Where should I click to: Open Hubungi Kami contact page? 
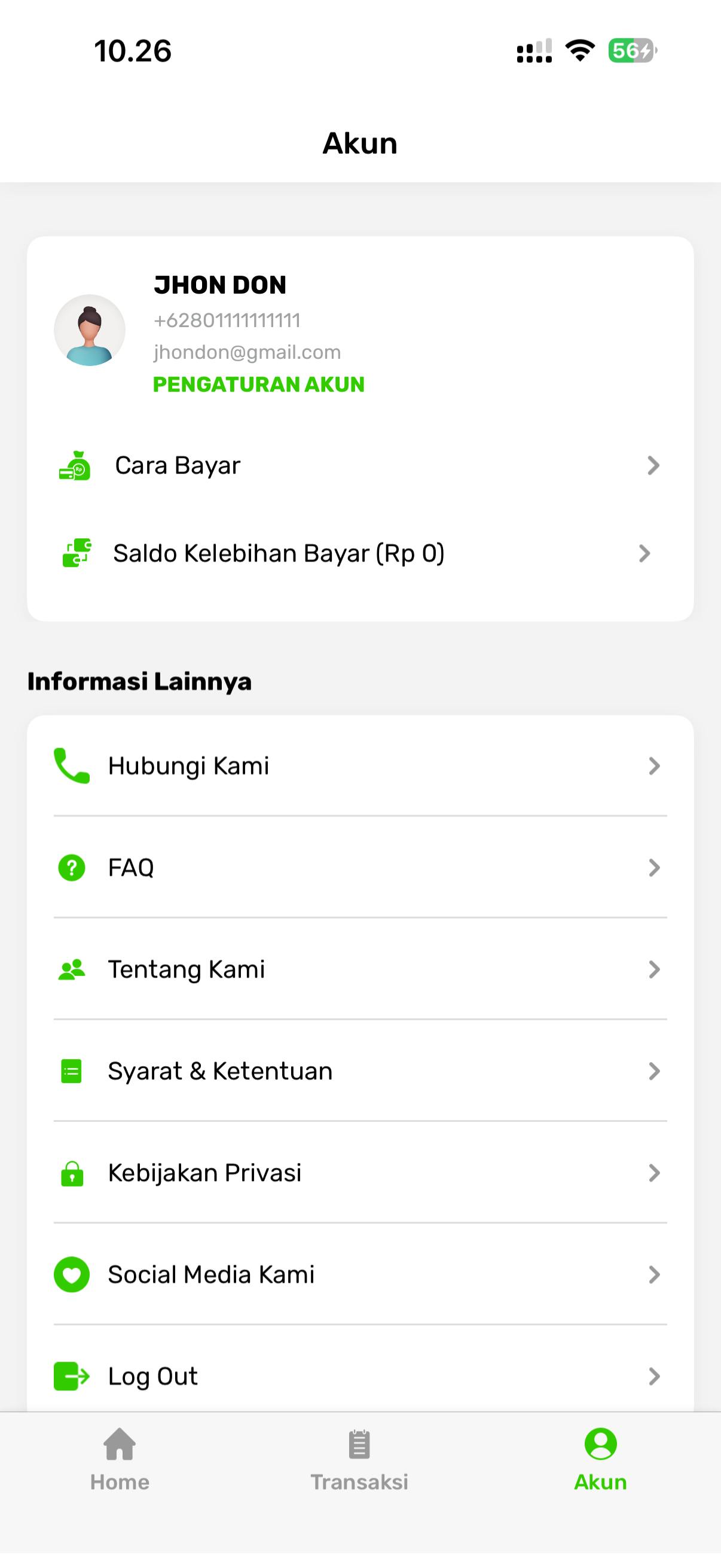pyautogui.click(x=359, y=765)
